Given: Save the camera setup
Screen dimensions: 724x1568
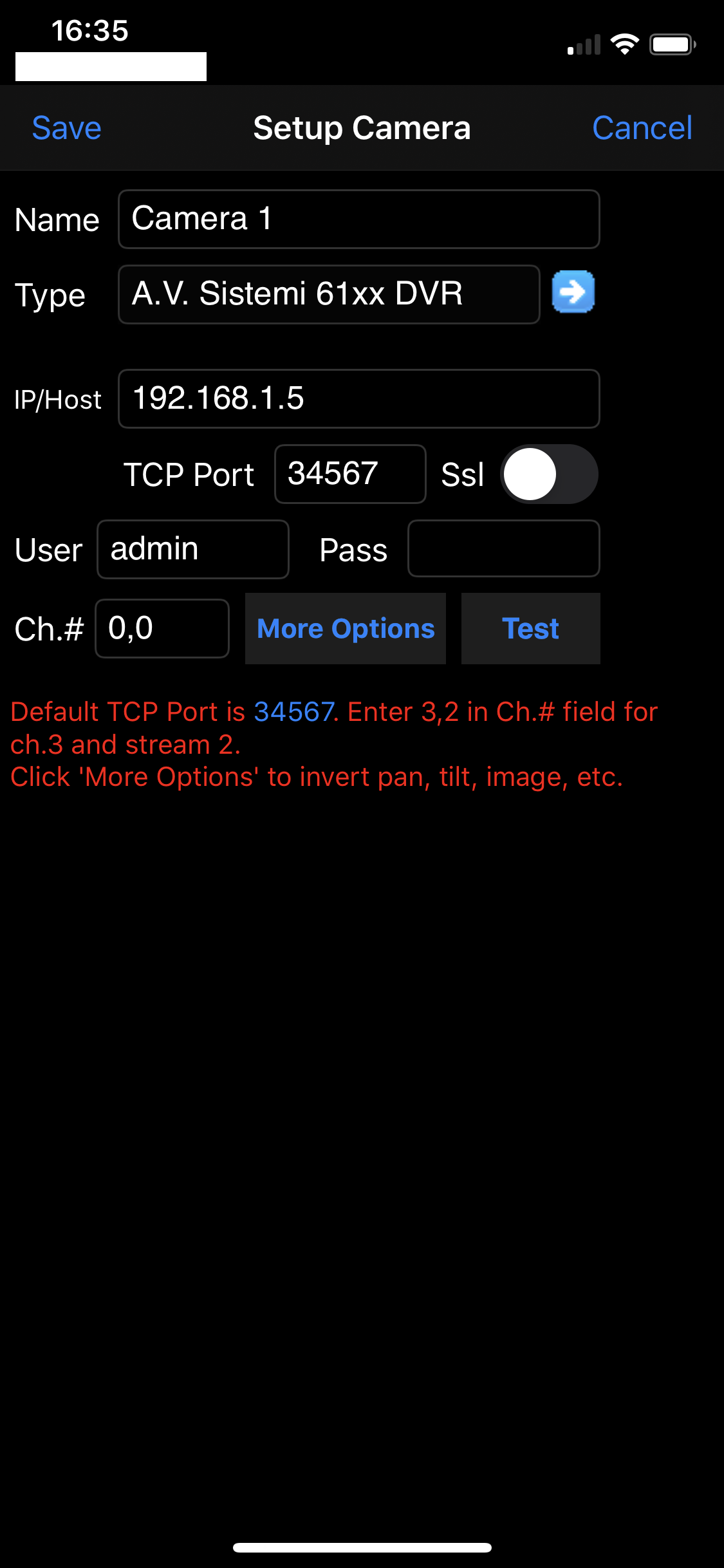Looking at the screenshot, I should (67, 128).
